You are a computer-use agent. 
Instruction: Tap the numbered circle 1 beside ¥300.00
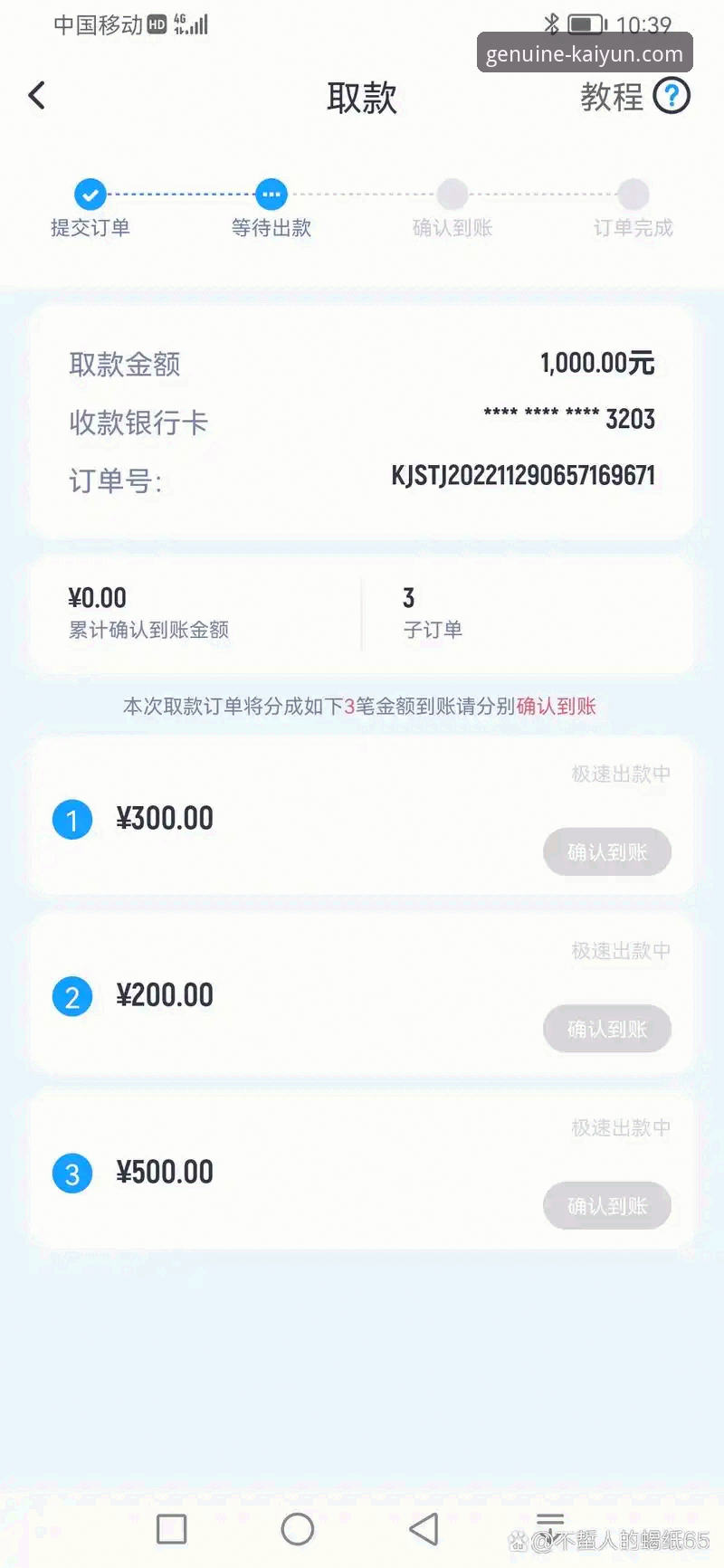coord(72,819)
